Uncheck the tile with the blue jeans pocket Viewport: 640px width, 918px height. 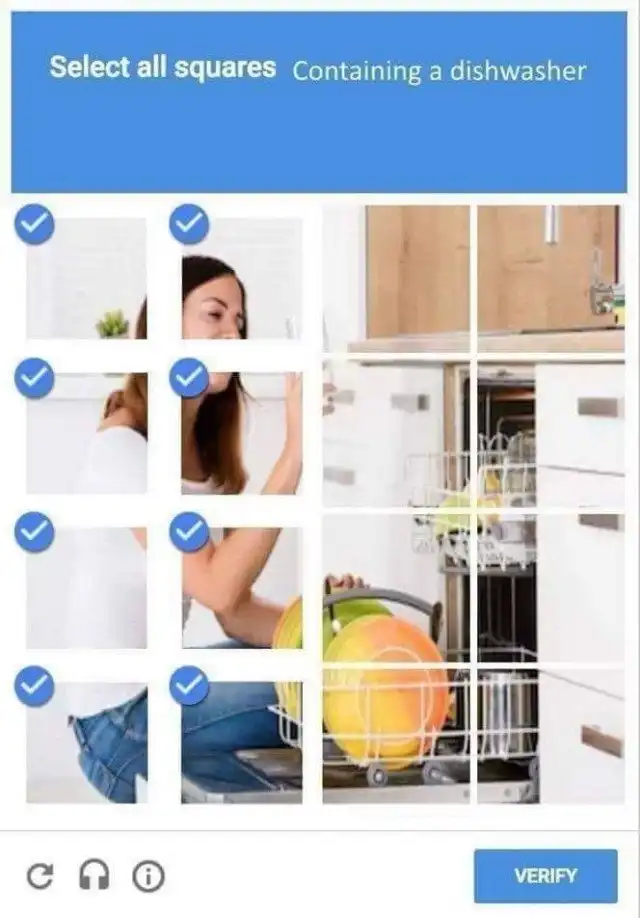[x=87, y=742]
